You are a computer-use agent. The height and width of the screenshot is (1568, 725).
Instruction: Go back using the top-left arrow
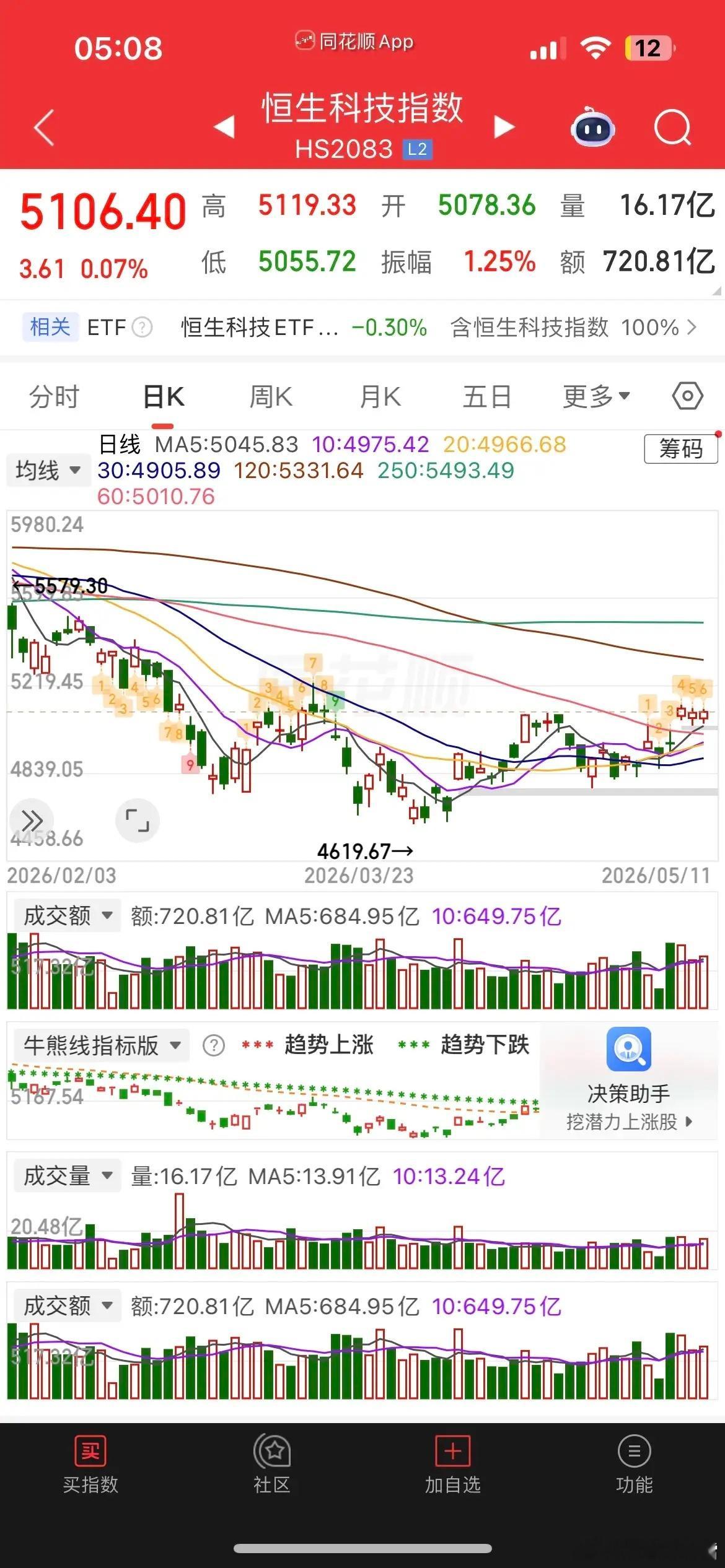[x=44, y=127]
